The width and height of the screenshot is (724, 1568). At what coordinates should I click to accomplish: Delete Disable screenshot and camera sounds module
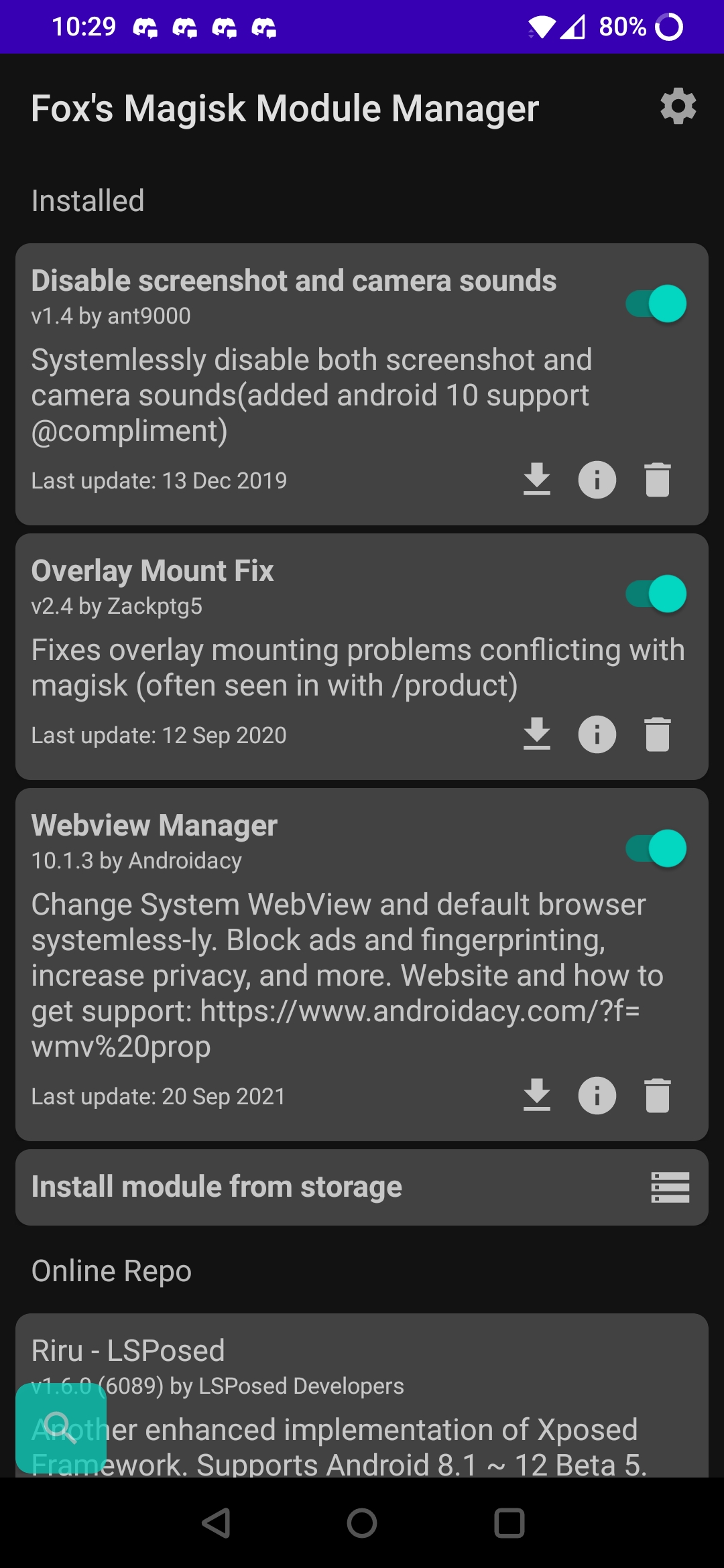(x=657, y=480)
